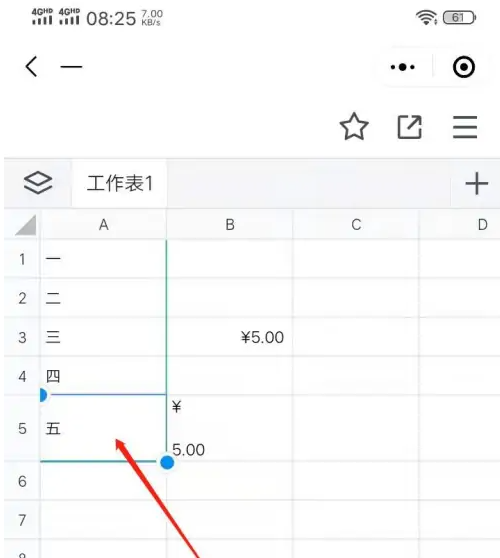Select row 6 header
500x558 pixels.
pos(22,481)
